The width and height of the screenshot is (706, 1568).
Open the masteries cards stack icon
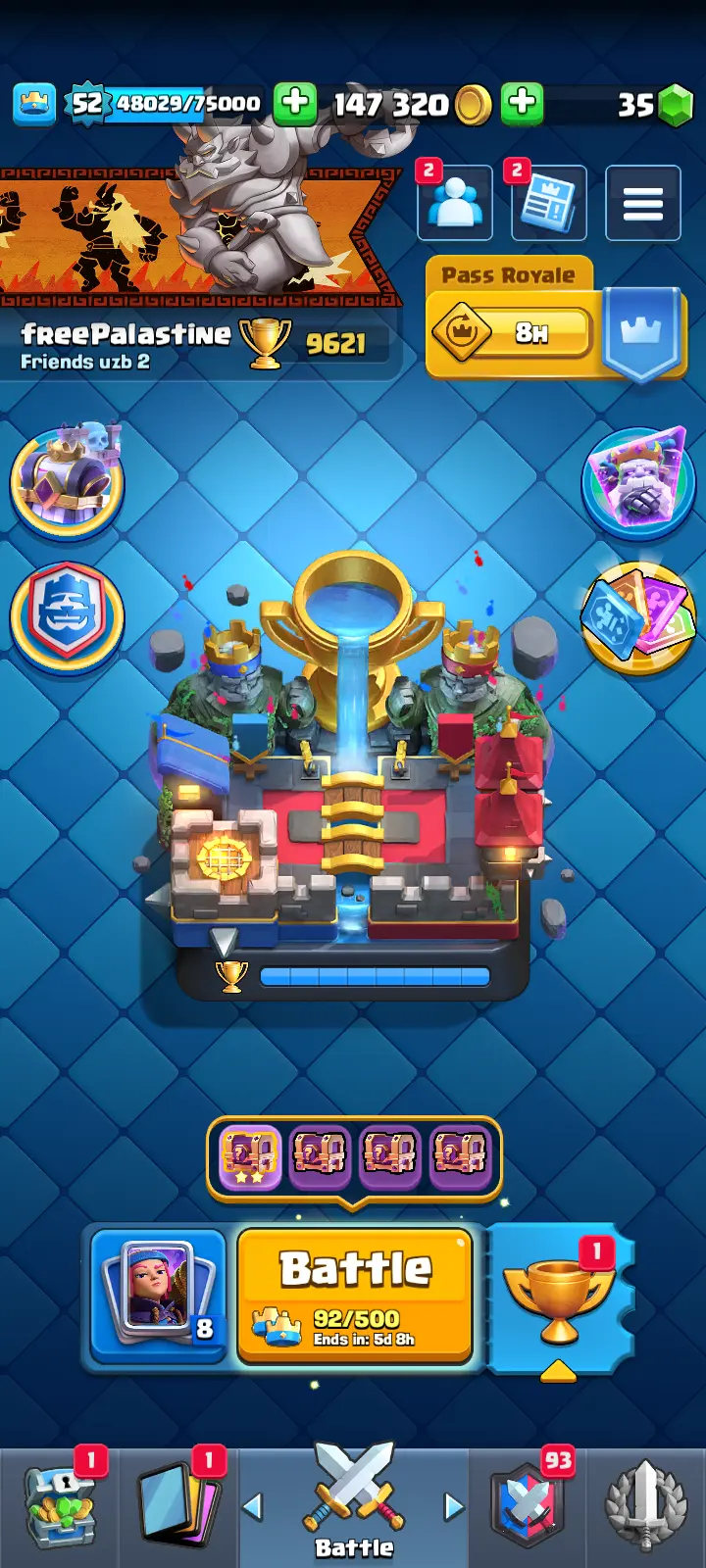tap(637, 619)
